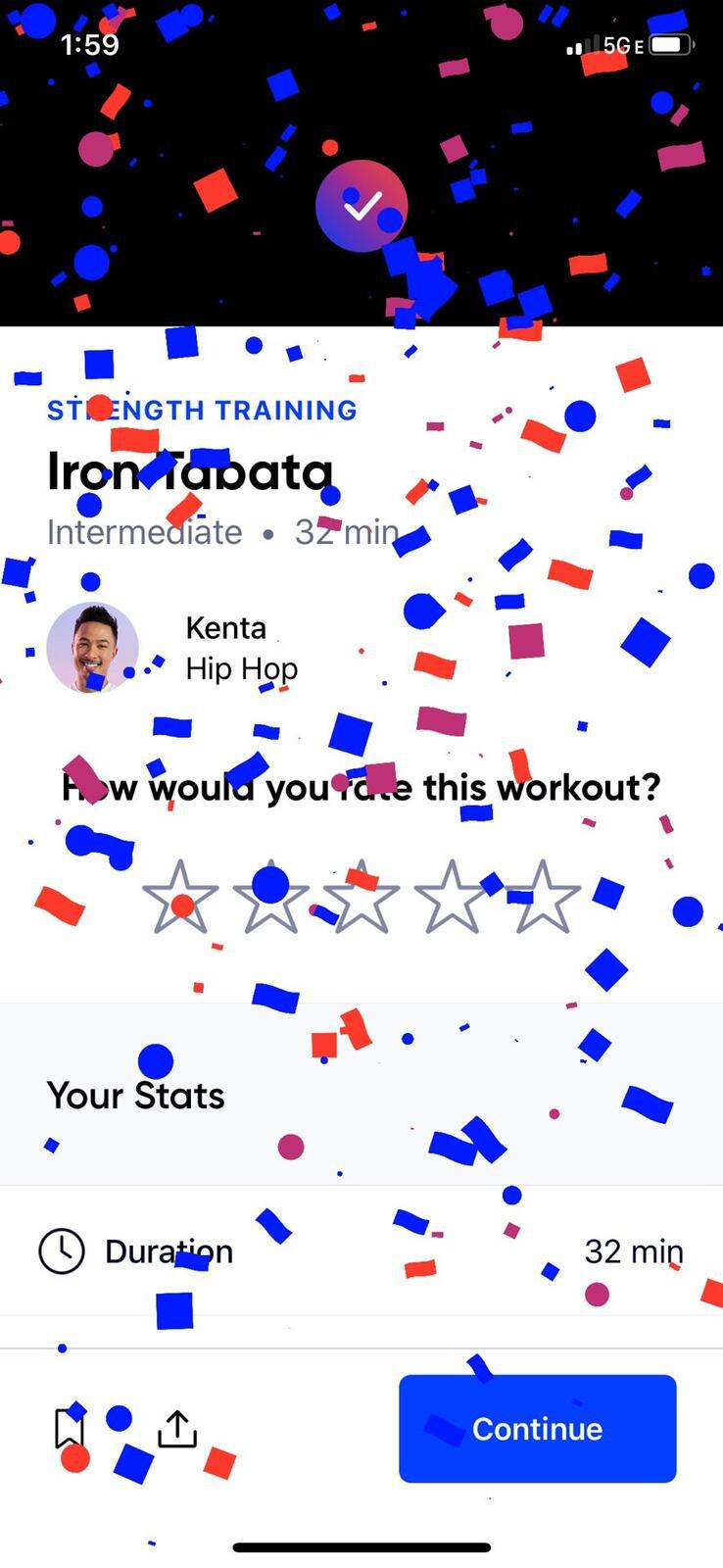Give the workout four stars
Screen dimensions: 723x1568
tap(452, 897)
